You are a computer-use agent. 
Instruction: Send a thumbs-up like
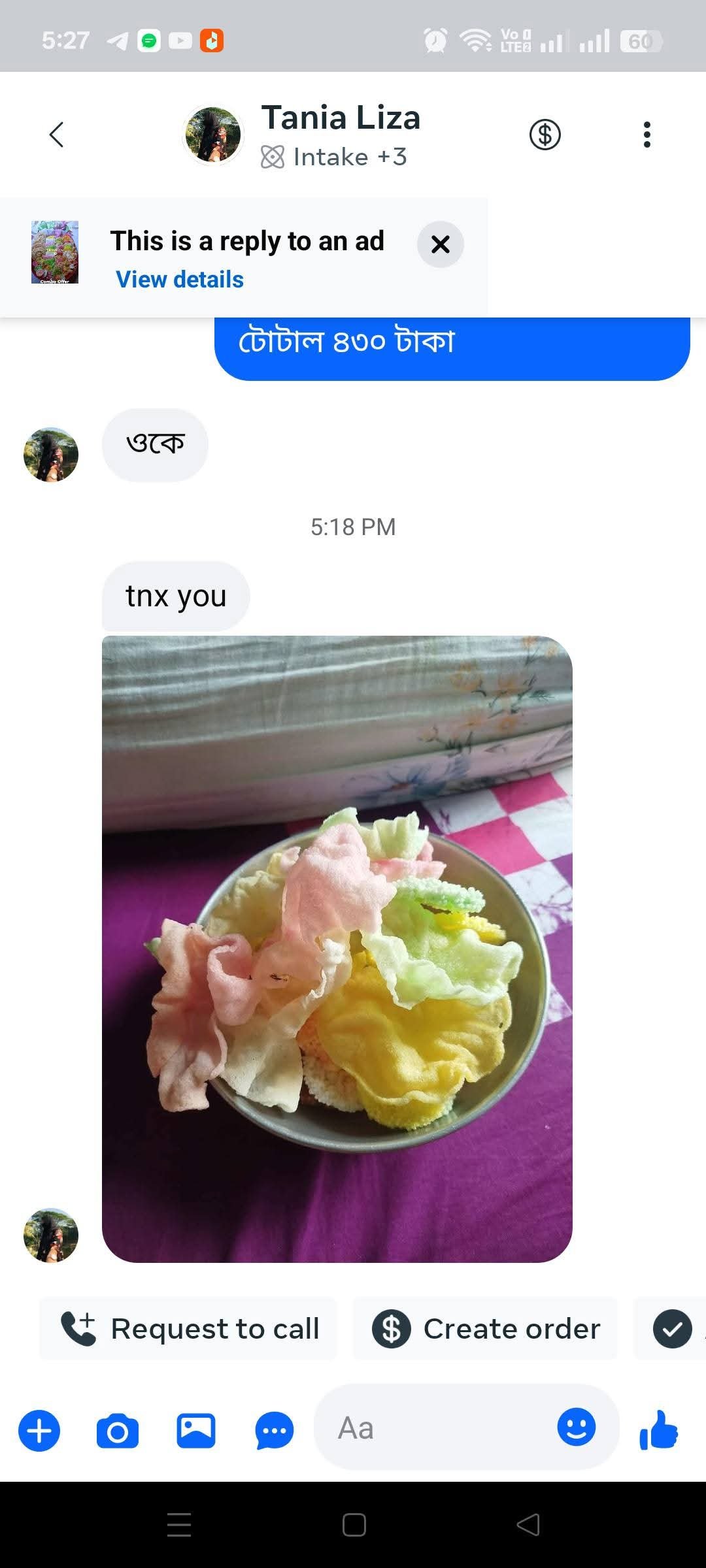point(659,1429)
